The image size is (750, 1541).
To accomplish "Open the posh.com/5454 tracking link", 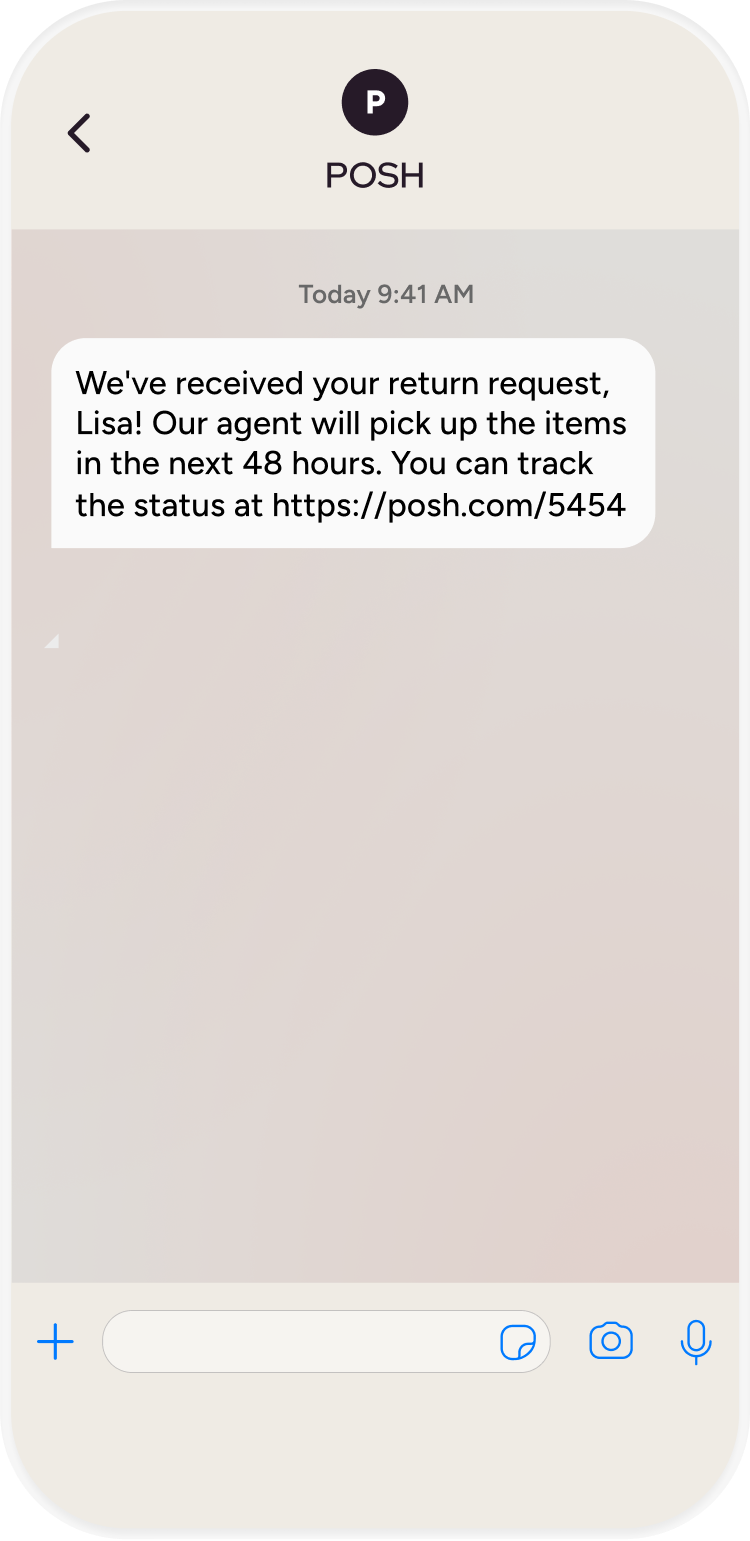I will (x=448, y=505).
